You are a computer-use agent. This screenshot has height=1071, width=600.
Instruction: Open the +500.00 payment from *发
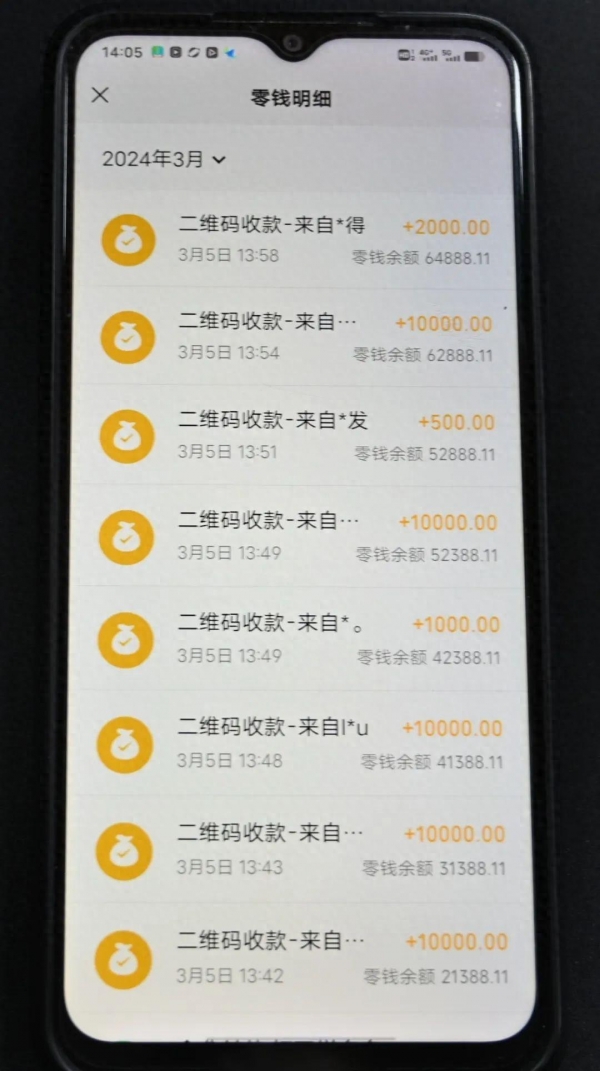[x=300, y=436]
